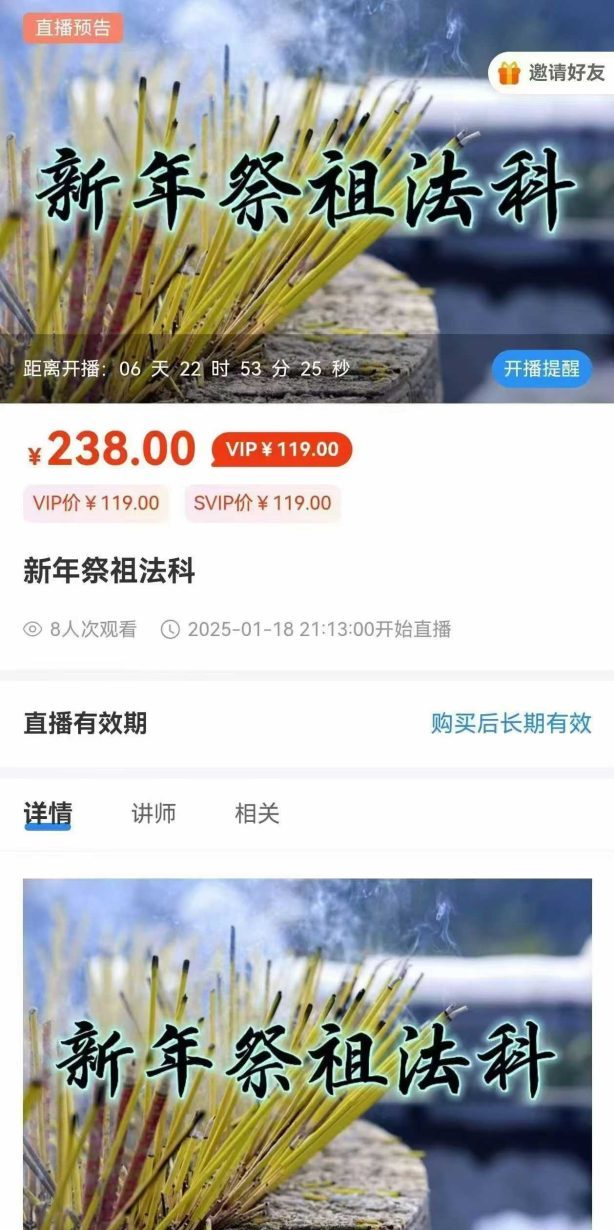Tap the 邀请好友 invite button
The image size is (614, 1230).
point(551,72)
